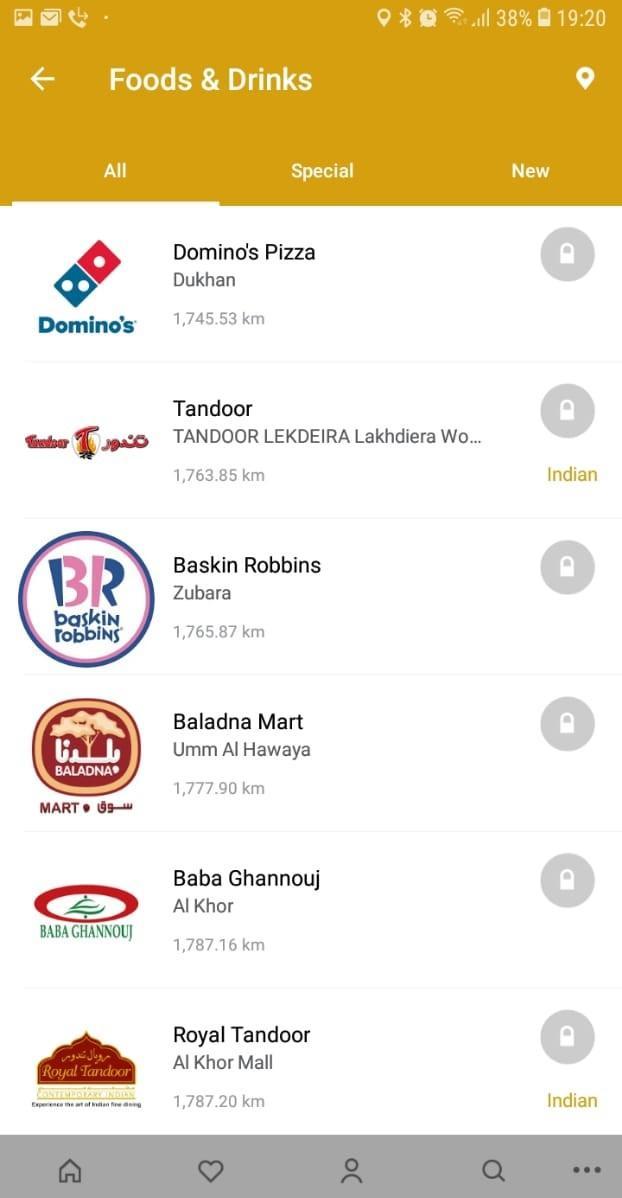Open the favorites heart tab
Screen dimensions: 622x1198
(x=210, y=1170)
